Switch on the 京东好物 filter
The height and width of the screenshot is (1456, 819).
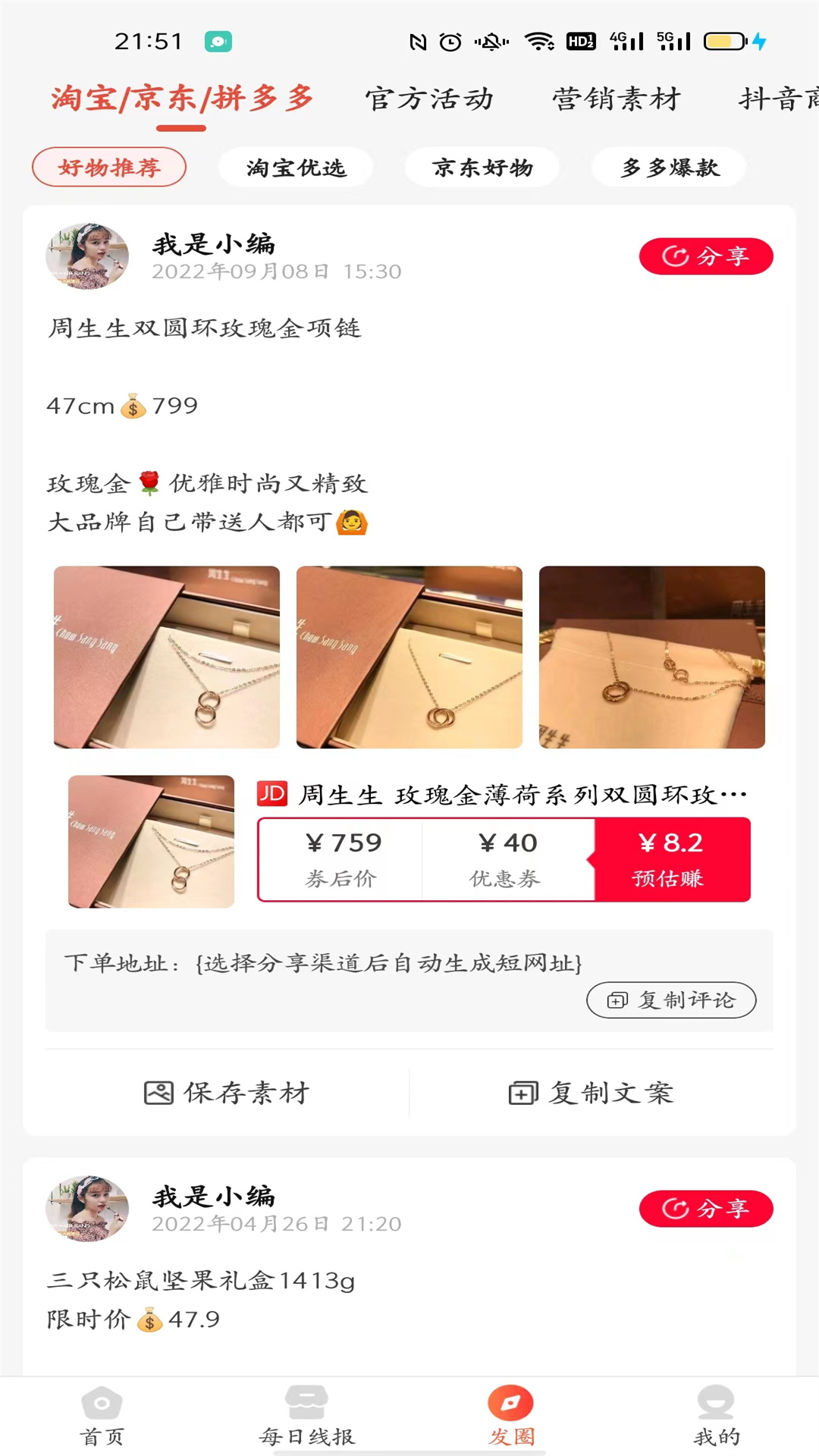(482, 168)
